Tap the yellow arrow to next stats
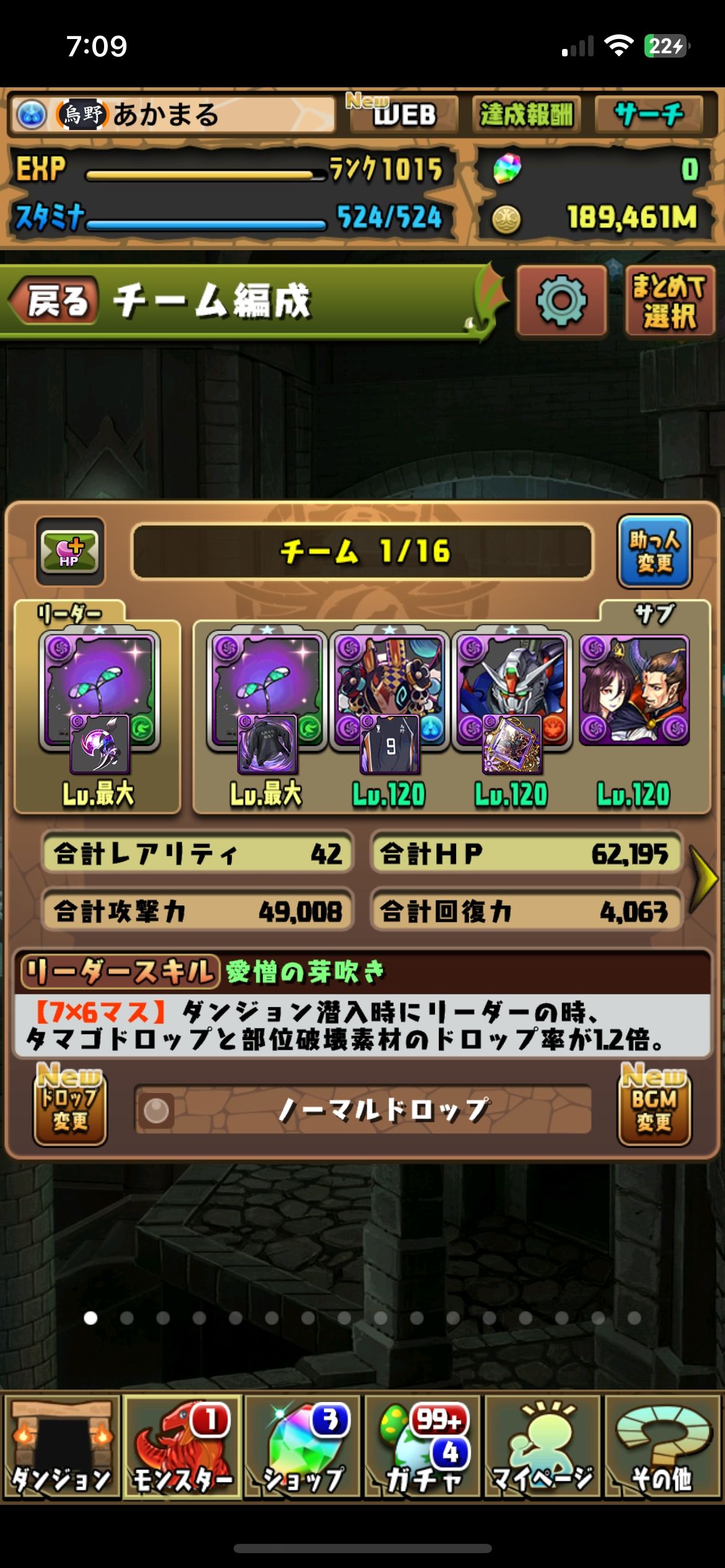725x1568 pixels. [703, 879]
